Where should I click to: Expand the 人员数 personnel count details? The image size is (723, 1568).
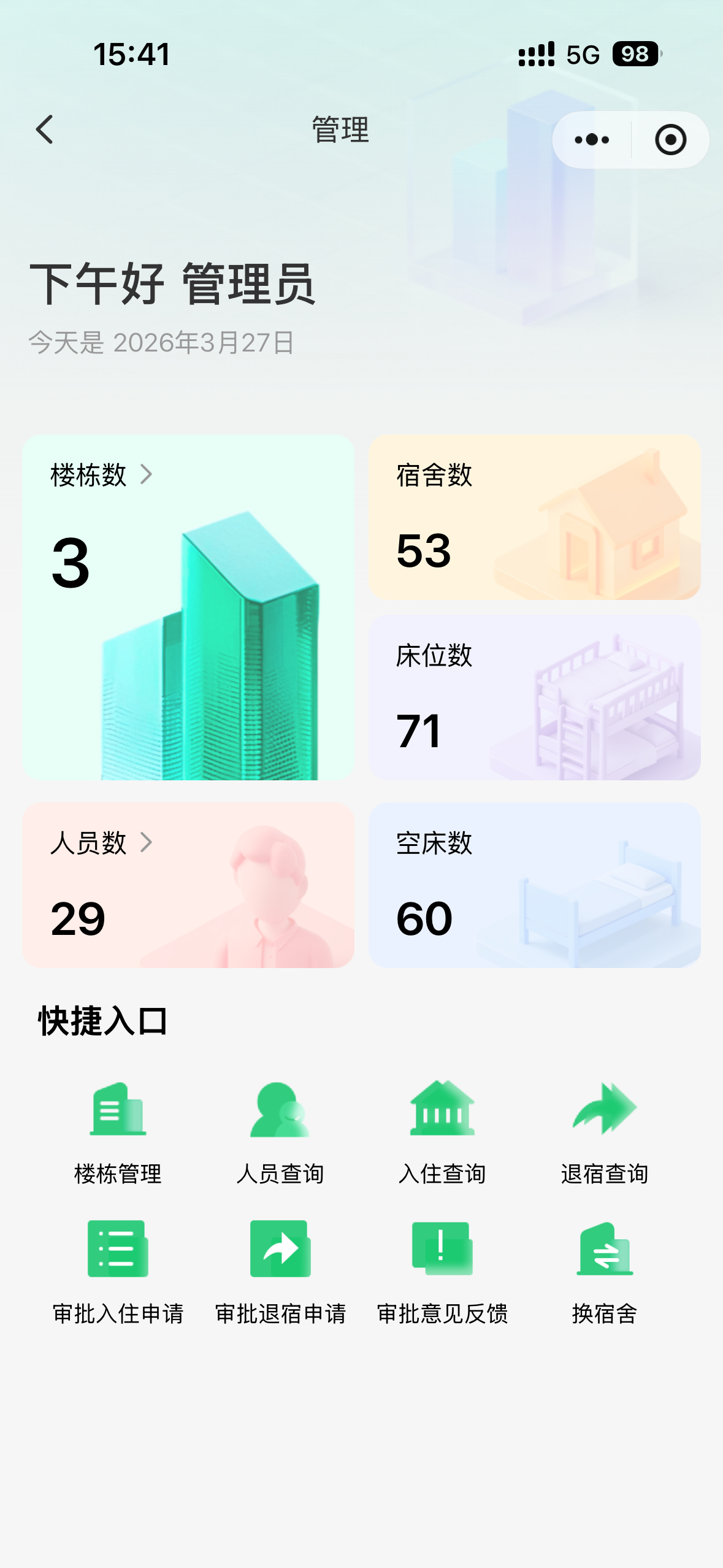pos(148,844)
